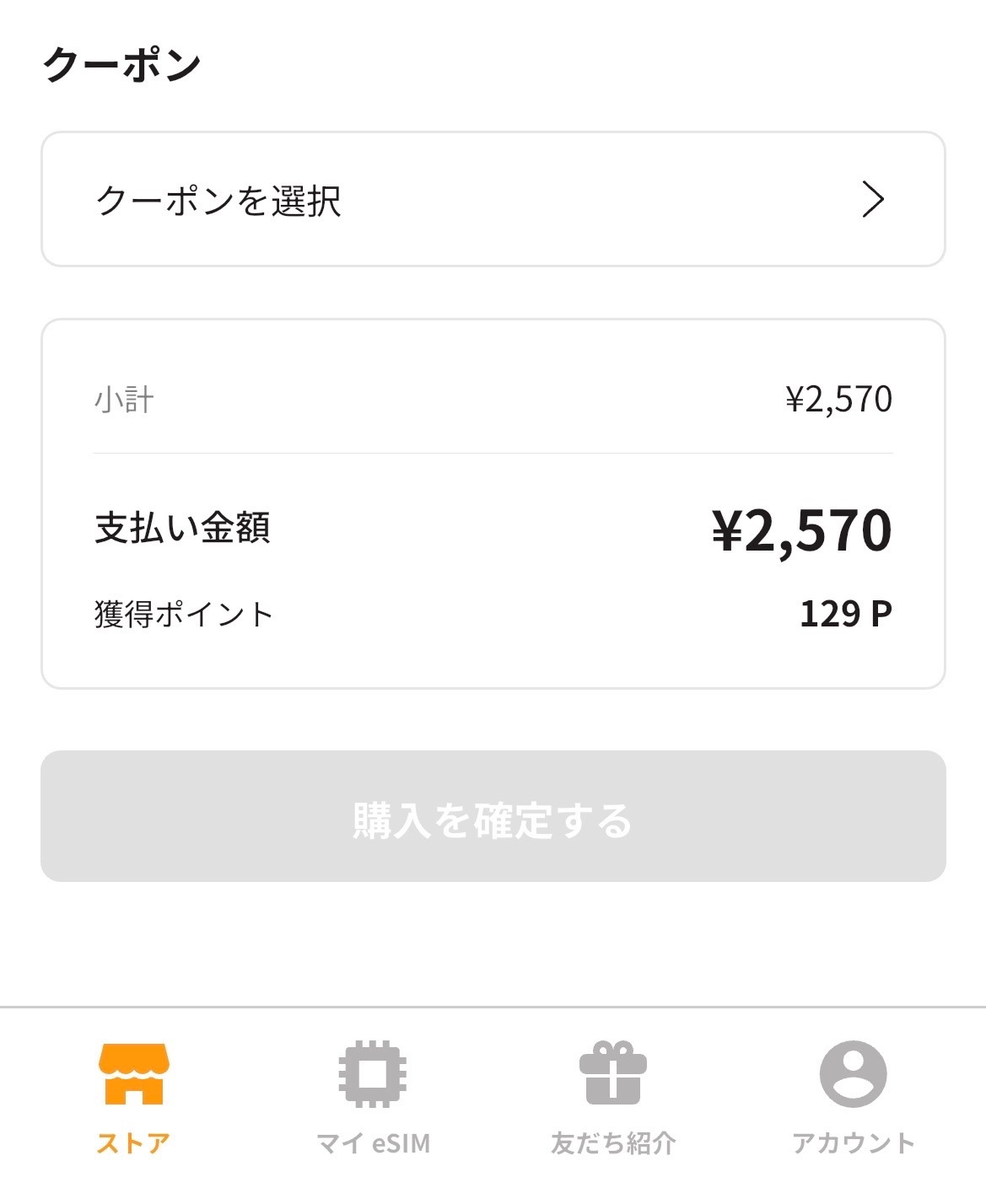
Task: Tap the 購入を確定する purchase button
Action: click(493, 816)
